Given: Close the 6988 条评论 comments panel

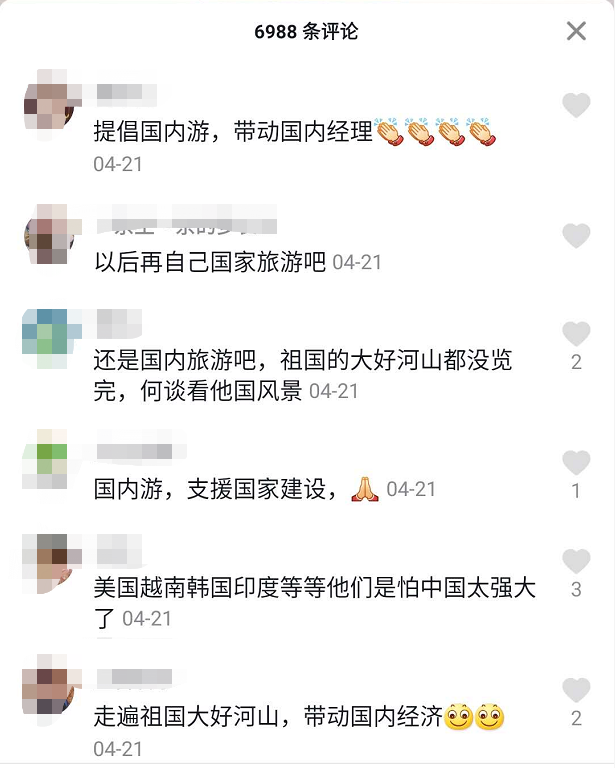Looking at the screenshot, I should [x=576, y=31].
